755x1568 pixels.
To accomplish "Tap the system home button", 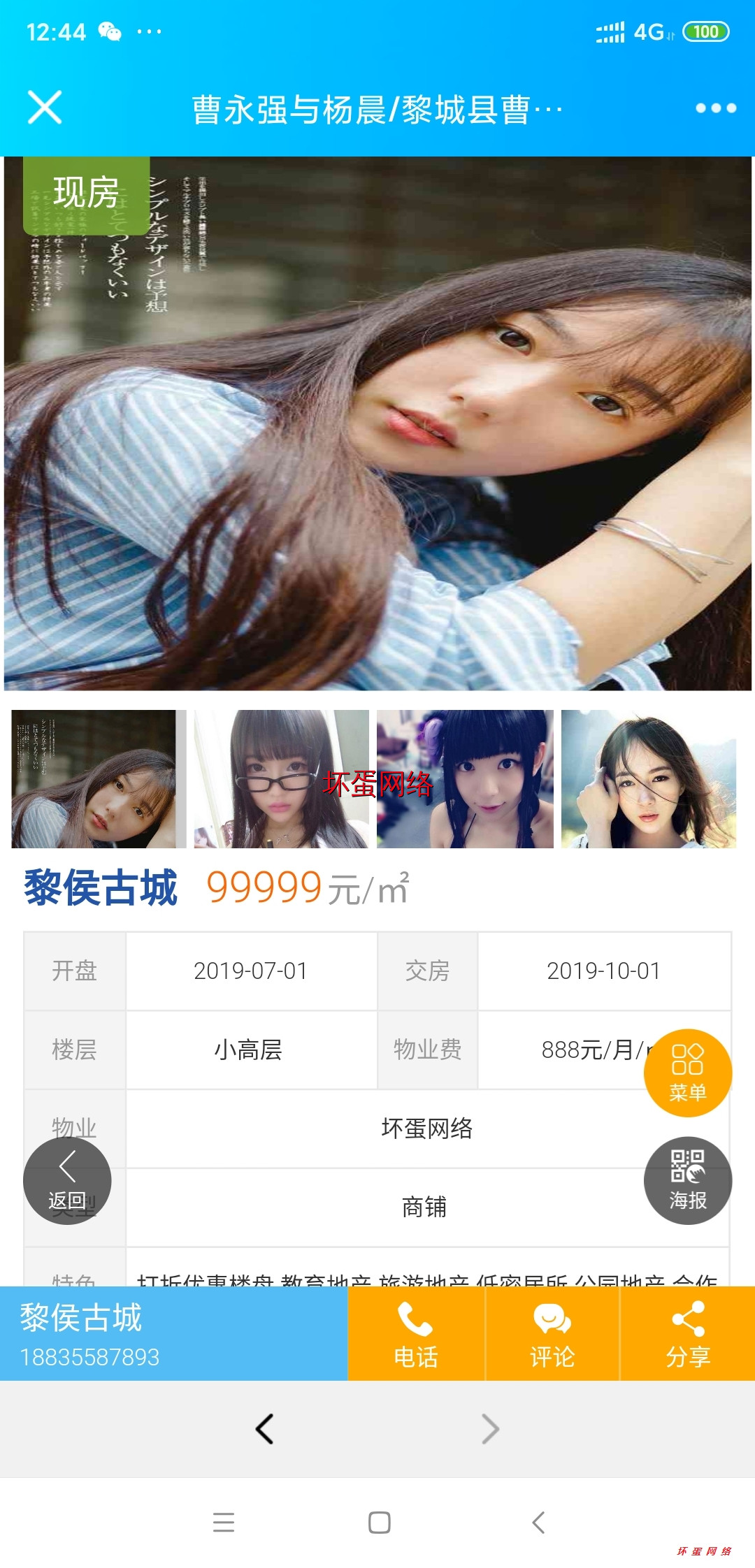I will (379, 1522).
